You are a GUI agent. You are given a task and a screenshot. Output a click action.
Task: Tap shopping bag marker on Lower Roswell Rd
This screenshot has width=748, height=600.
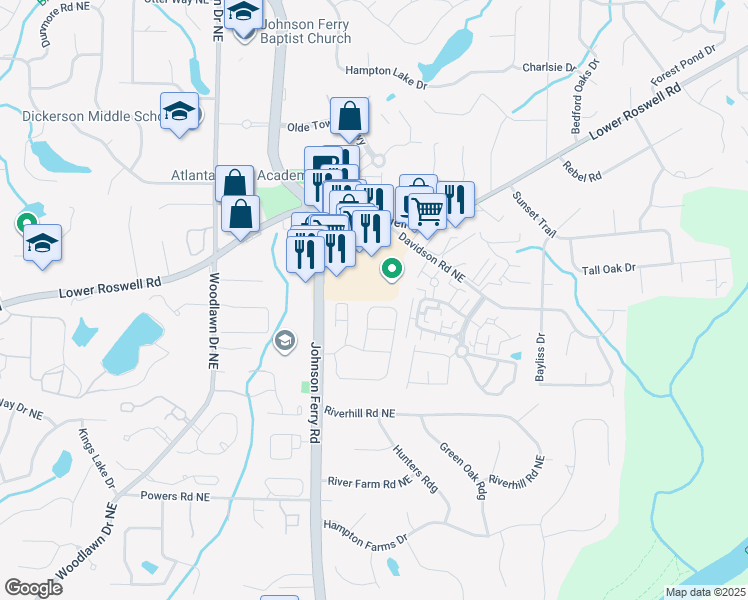point(240,217)
